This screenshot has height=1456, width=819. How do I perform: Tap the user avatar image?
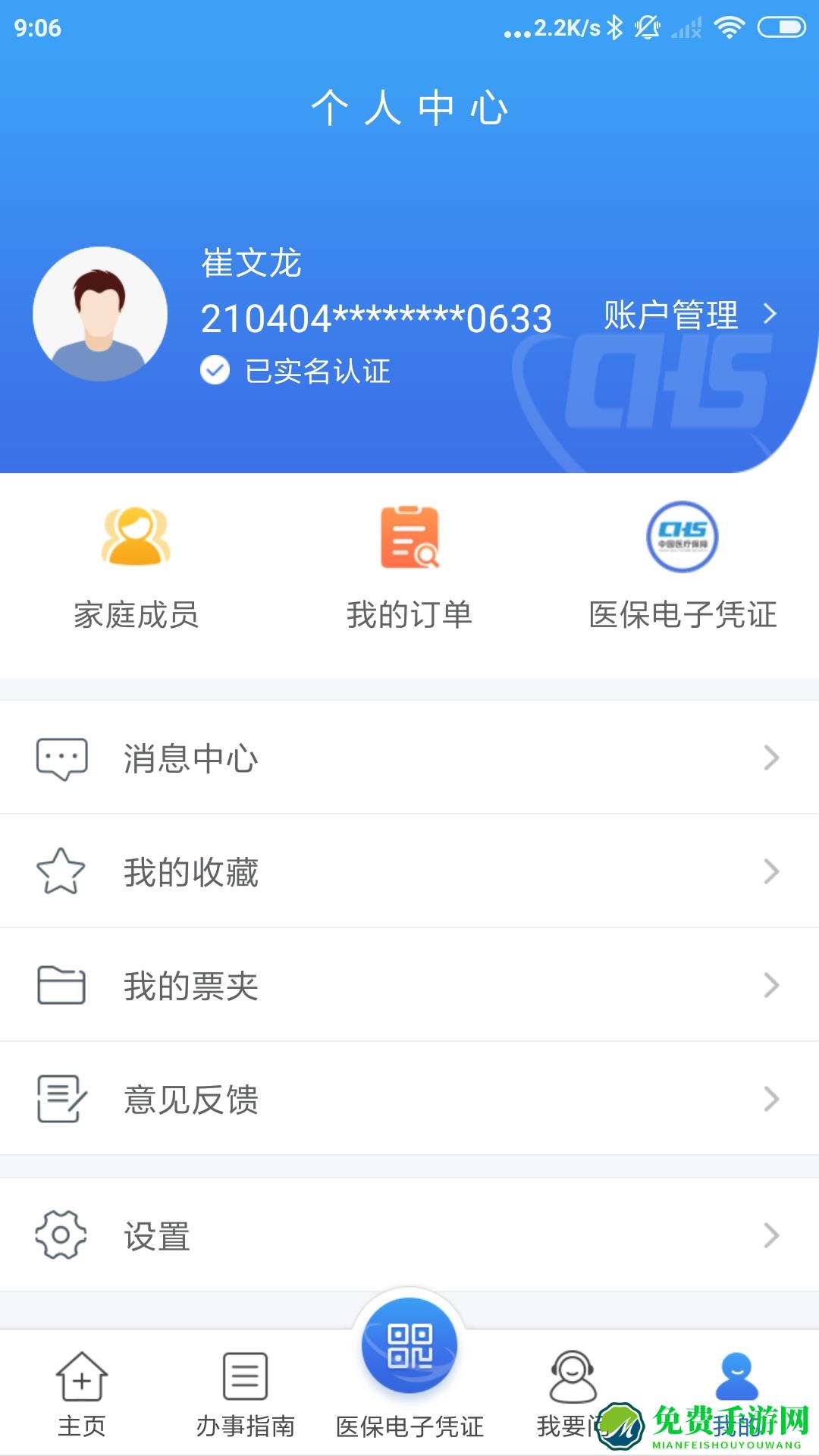tap(101, 317)
